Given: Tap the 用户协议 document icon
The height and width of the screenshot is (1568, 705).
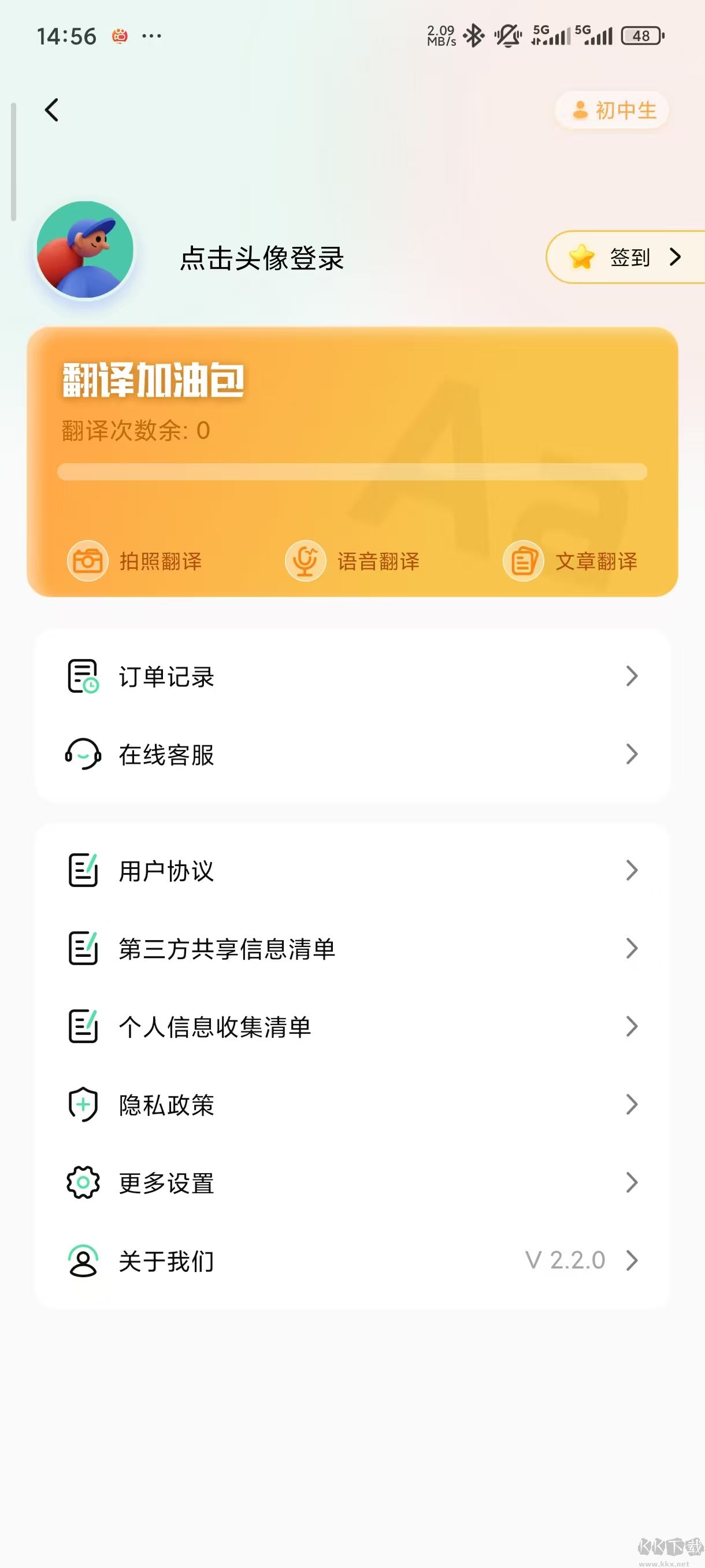Looking at the screenshot, I should pyautogui.click(x=84, y=870).
